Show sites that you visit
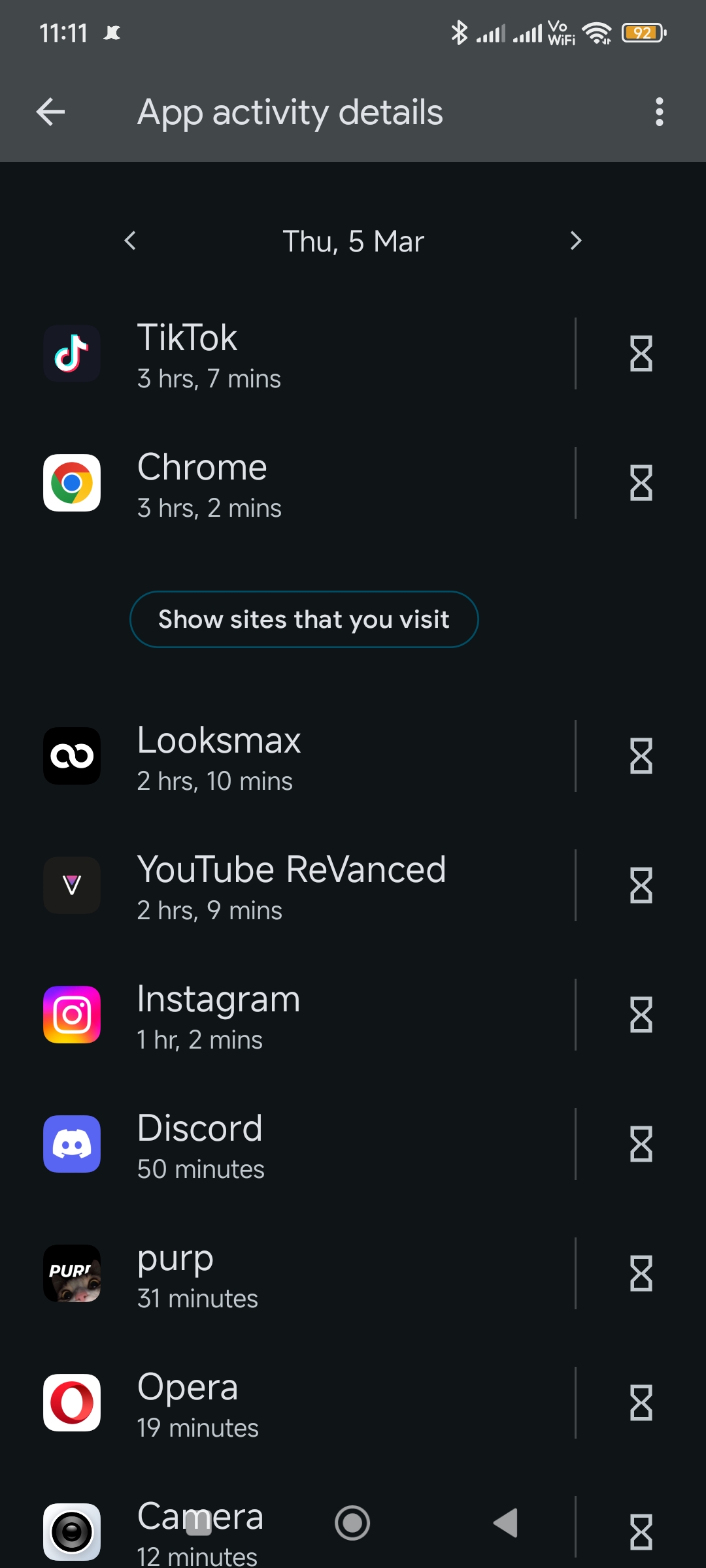 tap(304, 619)
